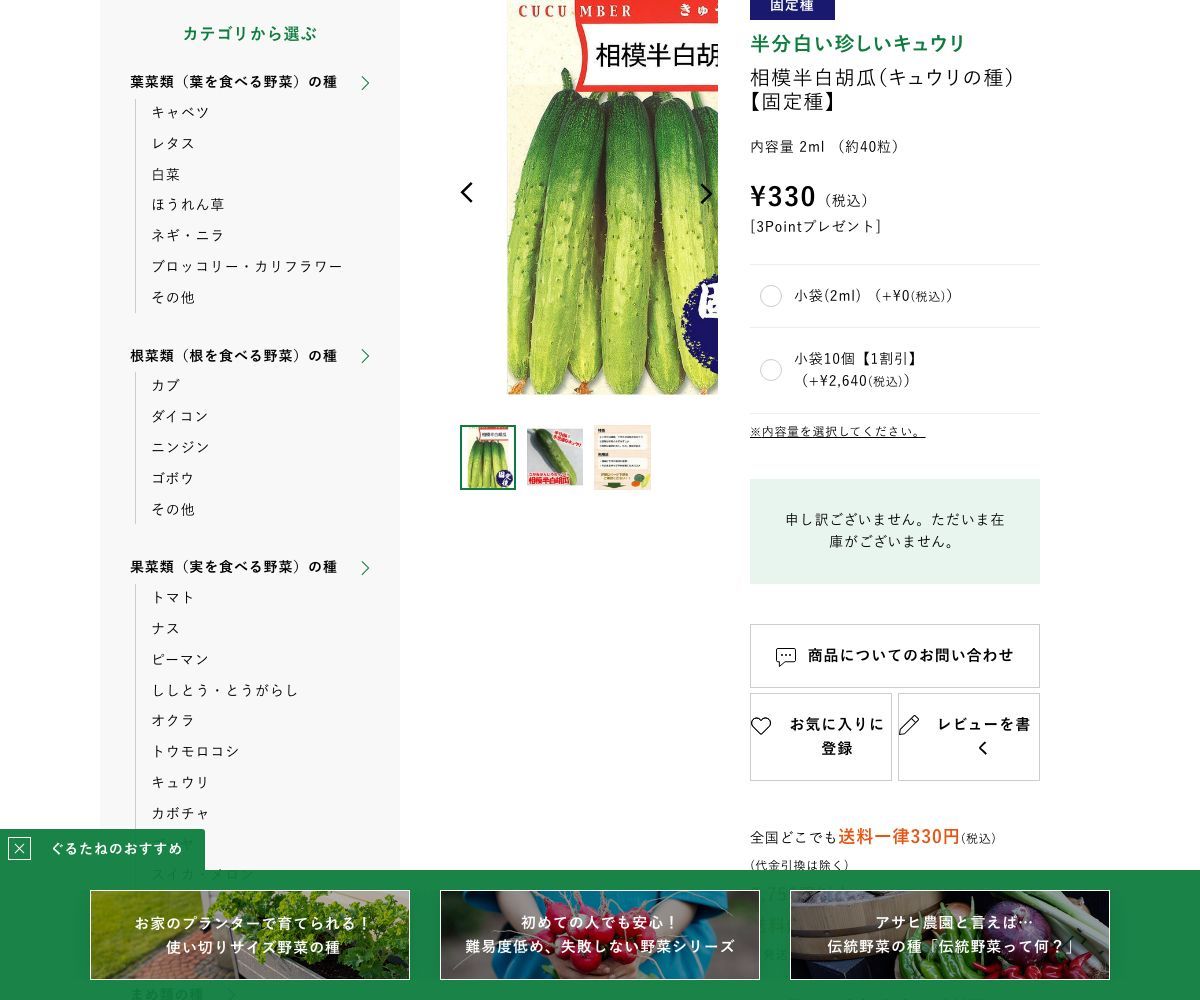Add product with お気に入りに登録
Image resolution: width=1200 pixels, height=1000 pixels.
coord(821,737)
